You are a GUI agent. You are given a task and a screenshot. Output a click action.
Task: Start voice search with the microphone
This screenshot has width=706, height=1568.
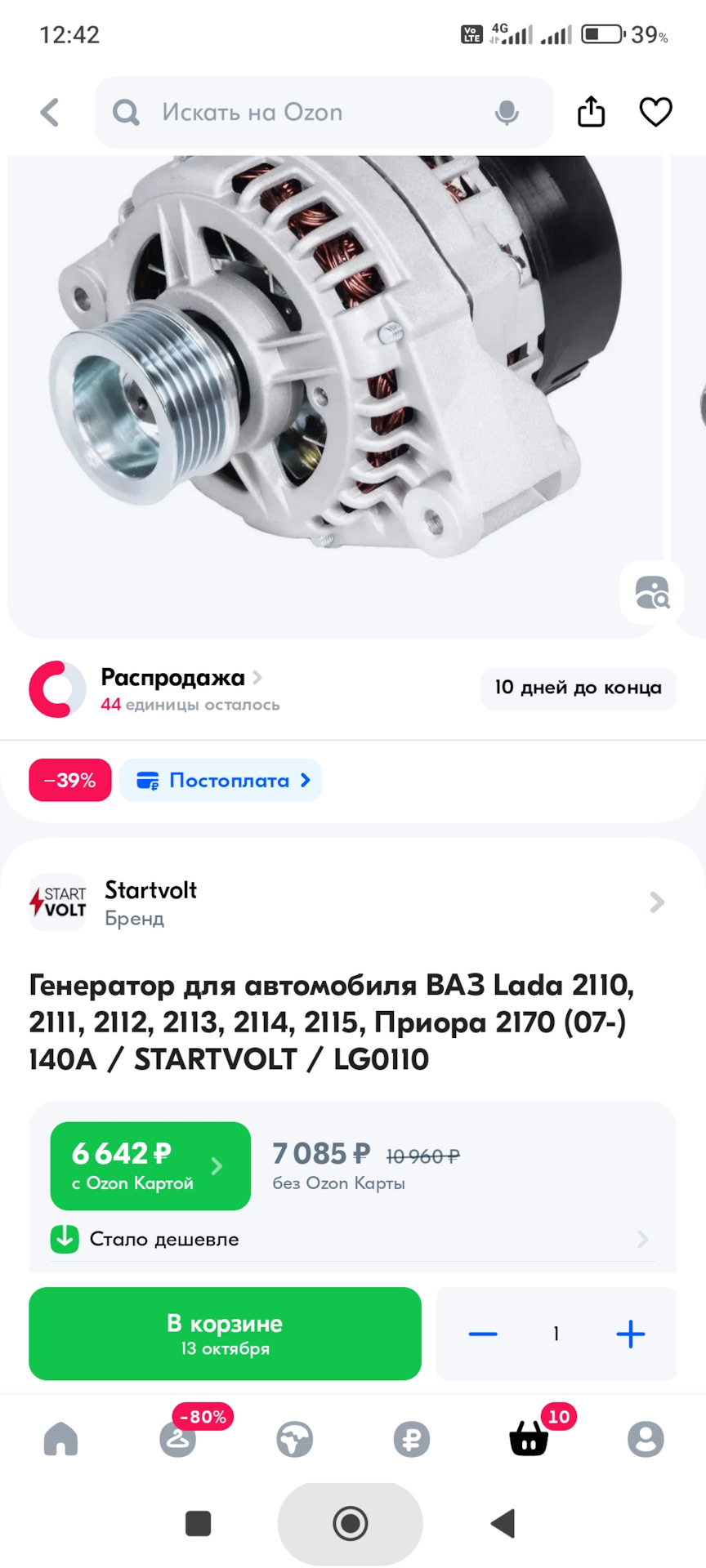pyautogui.click(x=507, y=113)
